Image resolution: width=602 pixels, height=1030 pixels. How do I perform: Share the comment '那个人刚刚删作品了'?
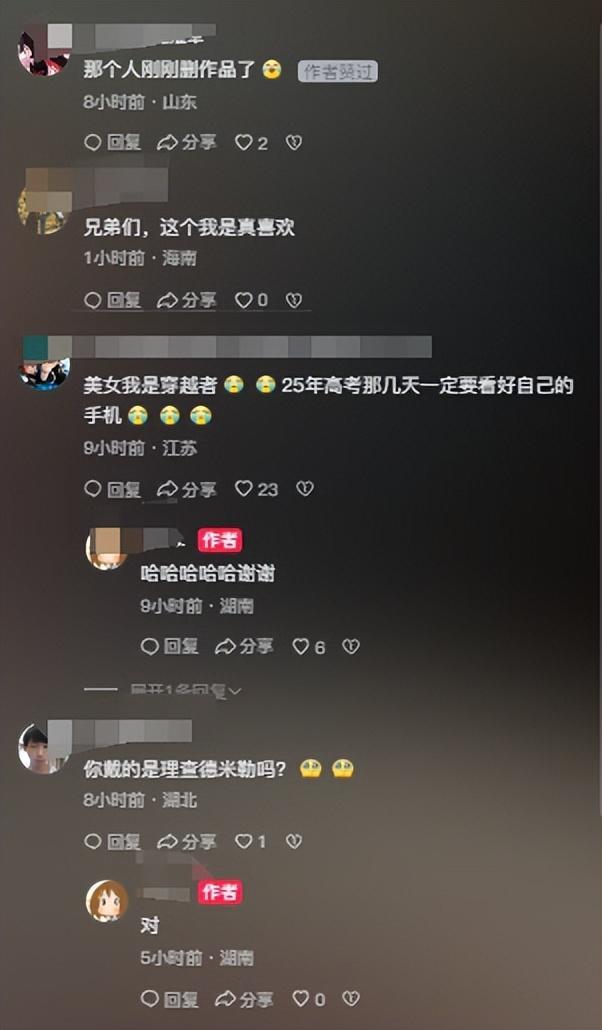coord(187,143)
